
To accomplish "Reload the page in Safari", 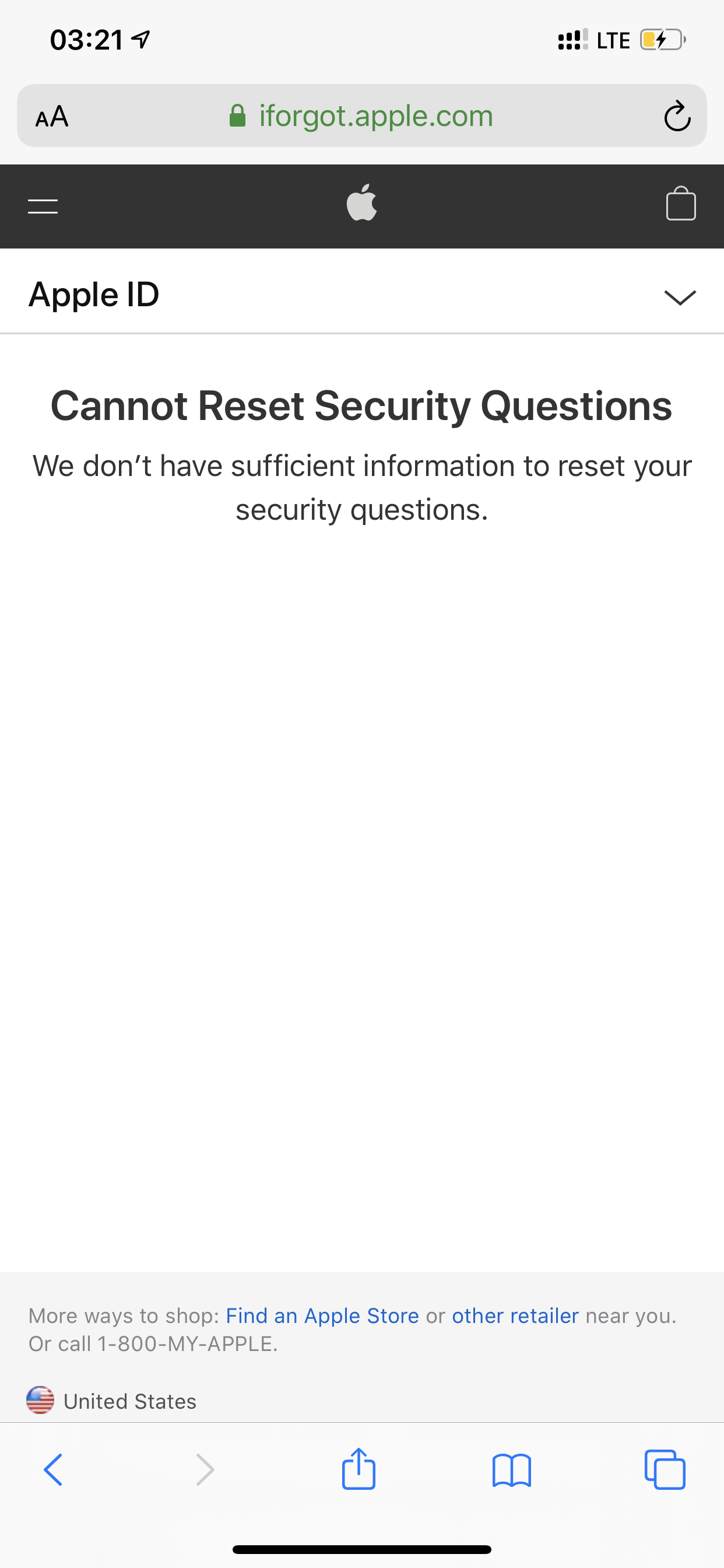I will [677, 116].
